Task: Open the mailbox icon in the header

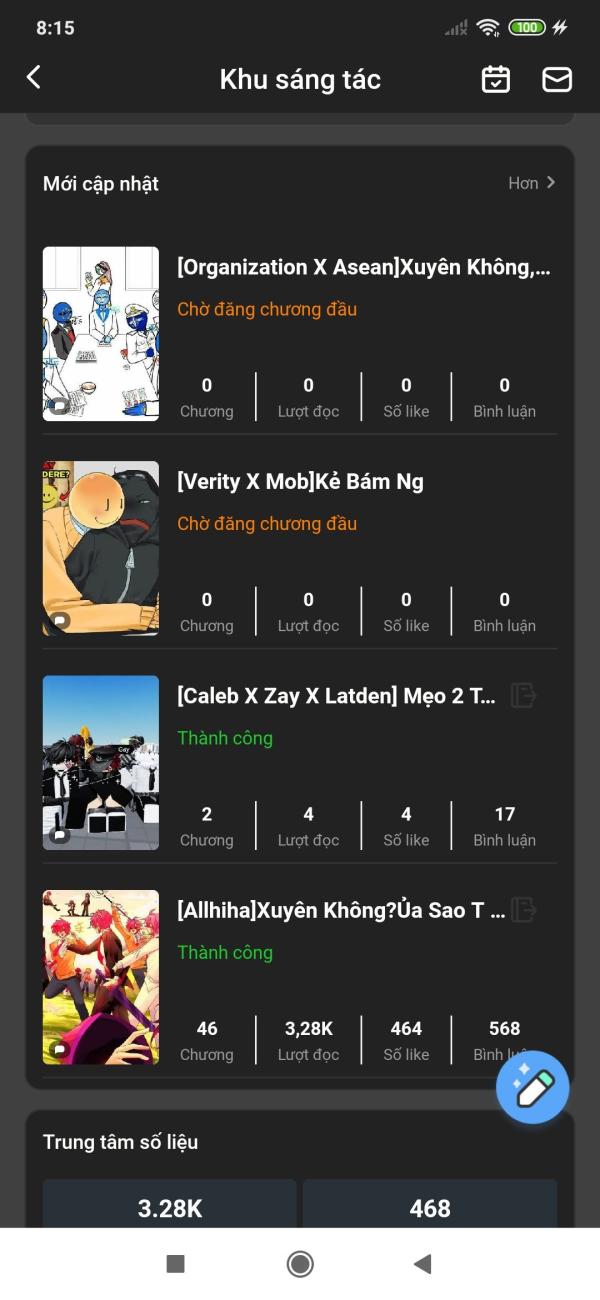Action: pos(557,79)
